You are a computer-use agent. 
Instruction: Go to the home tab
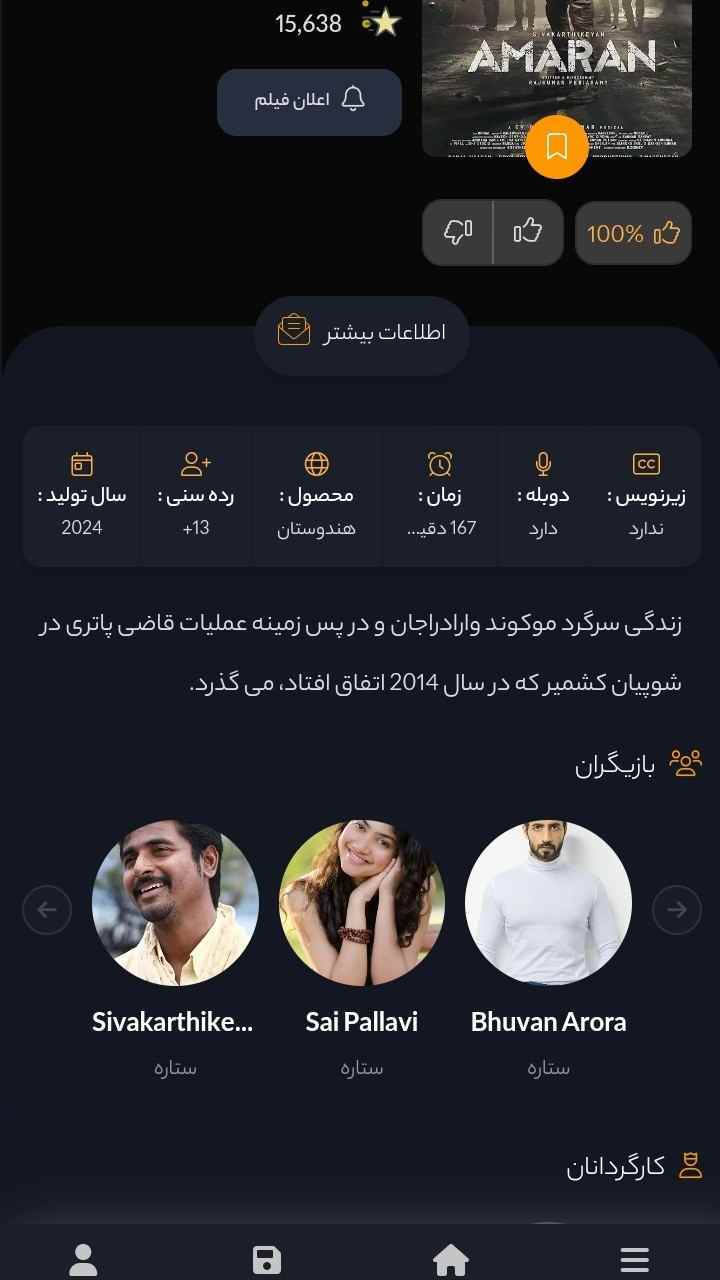tap(451, 1260)
